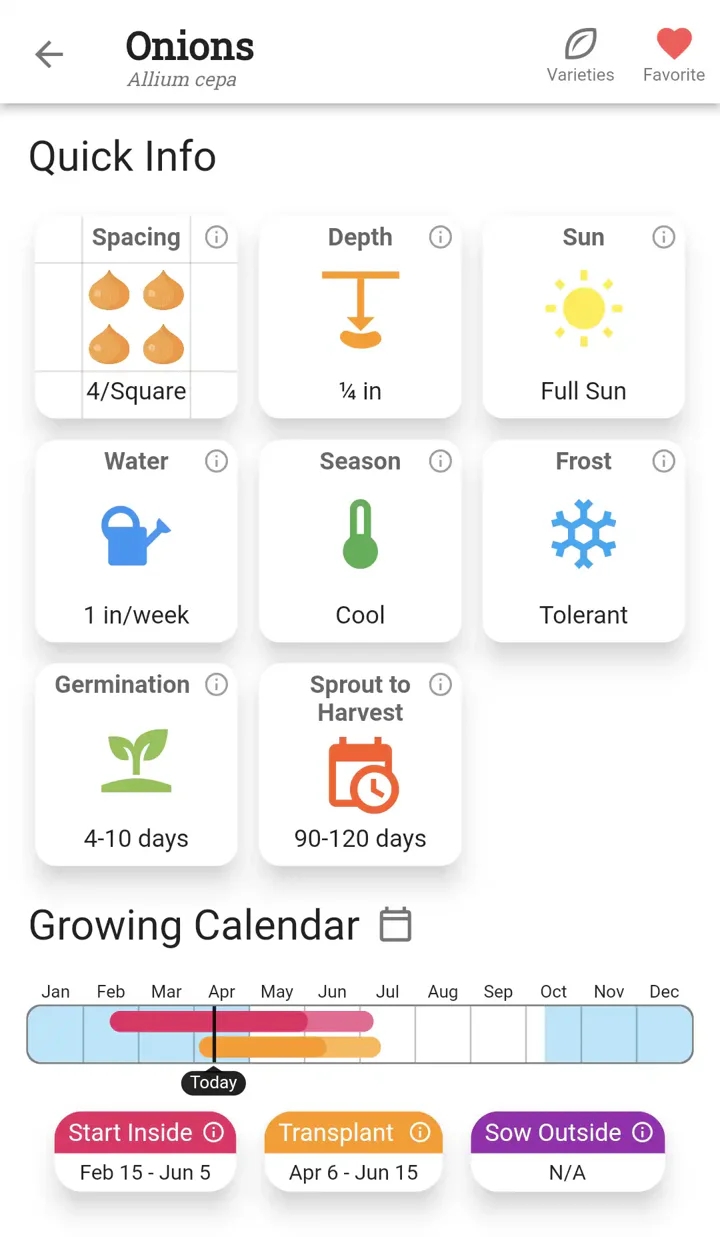Show info about Germination

216,685
